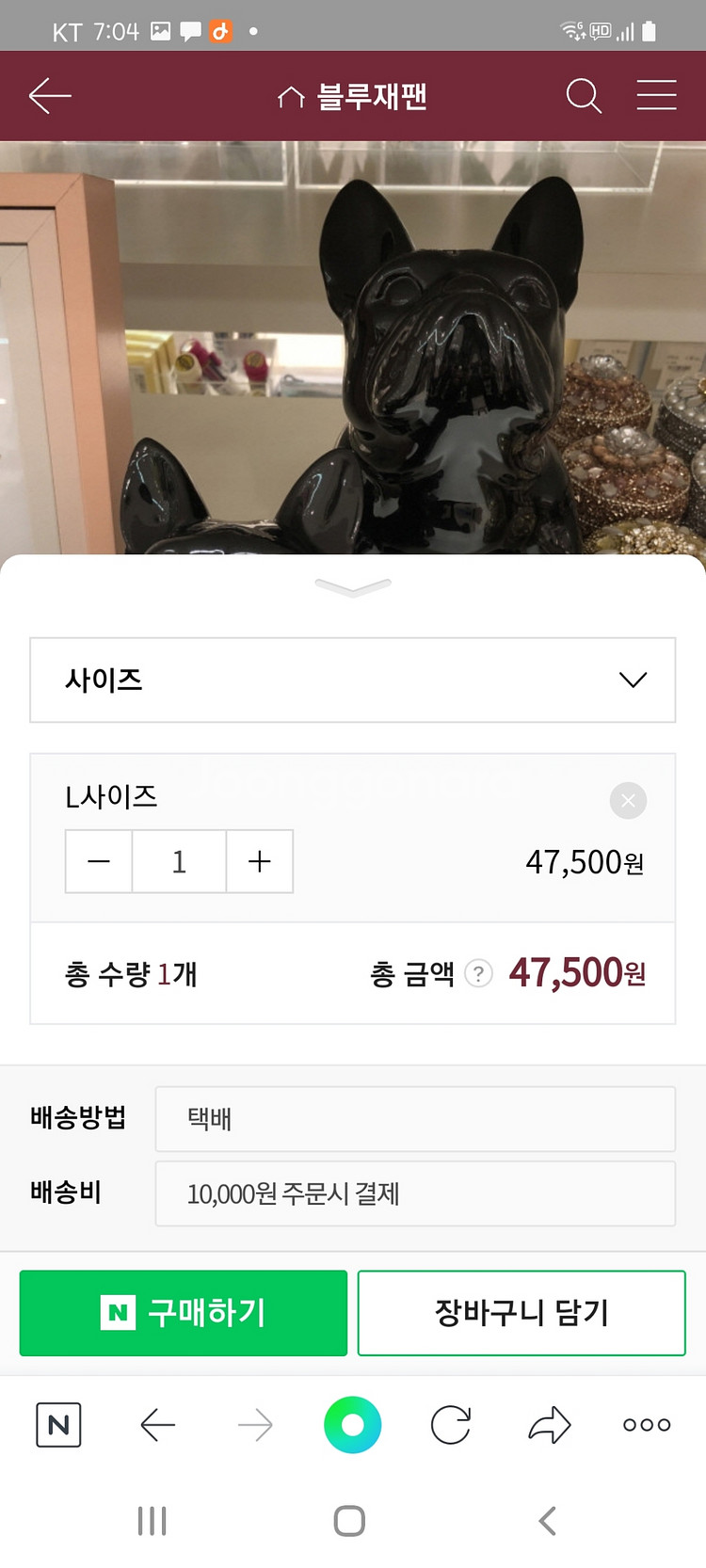The image size is (706, 1568).
Task: Share the product with the share arrow
Action: tap(548, 1424)
